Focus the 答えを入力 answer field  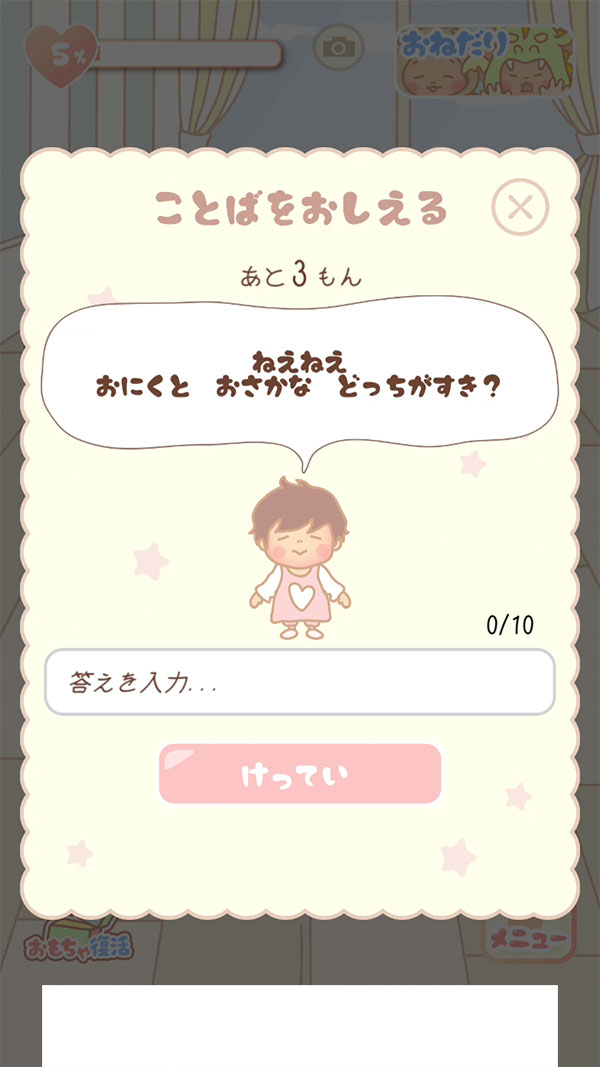[300, 683]
